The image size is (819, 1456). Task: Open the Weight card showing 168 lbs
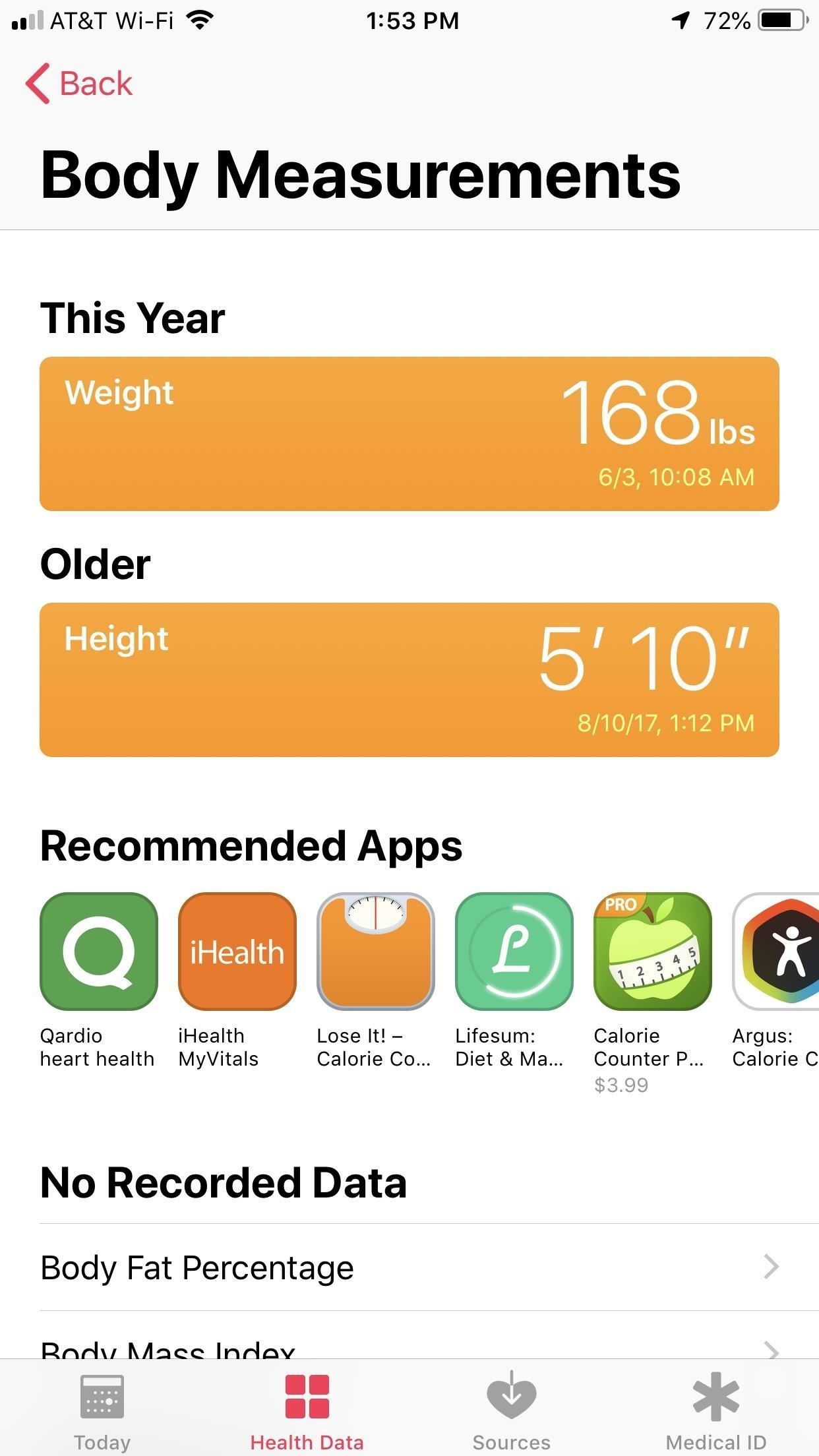point(409,433)
